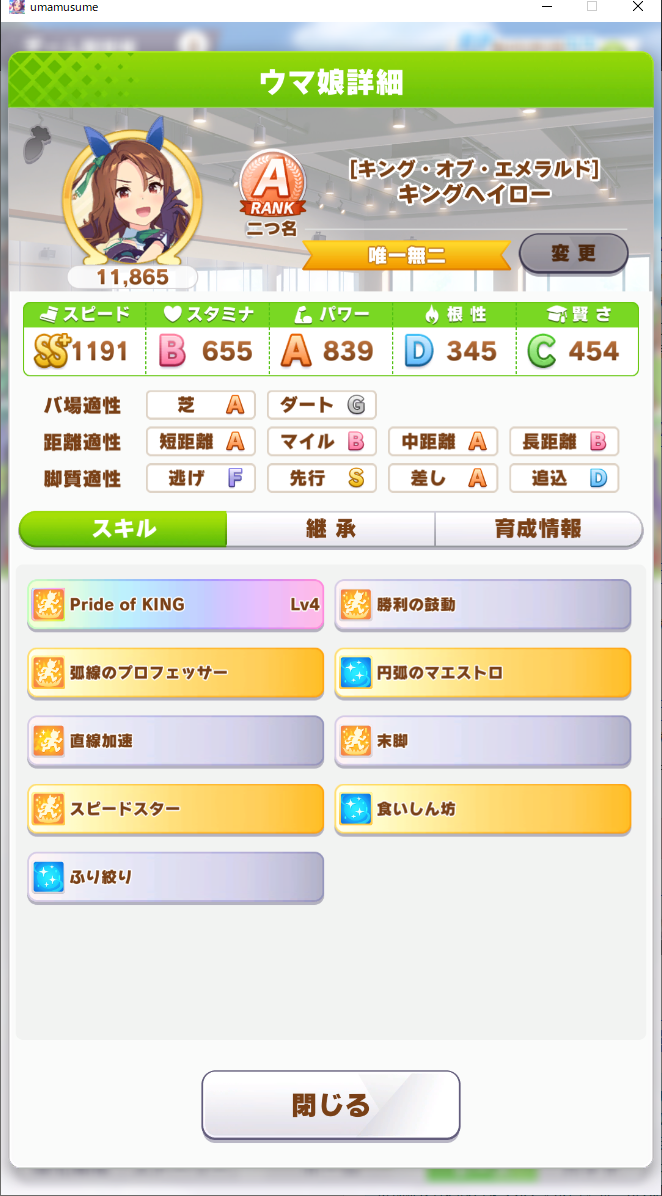The width and height of the screenshot is (662, 1196).
Task: Open the 直線加速 skill
Action: click(175, 741)
